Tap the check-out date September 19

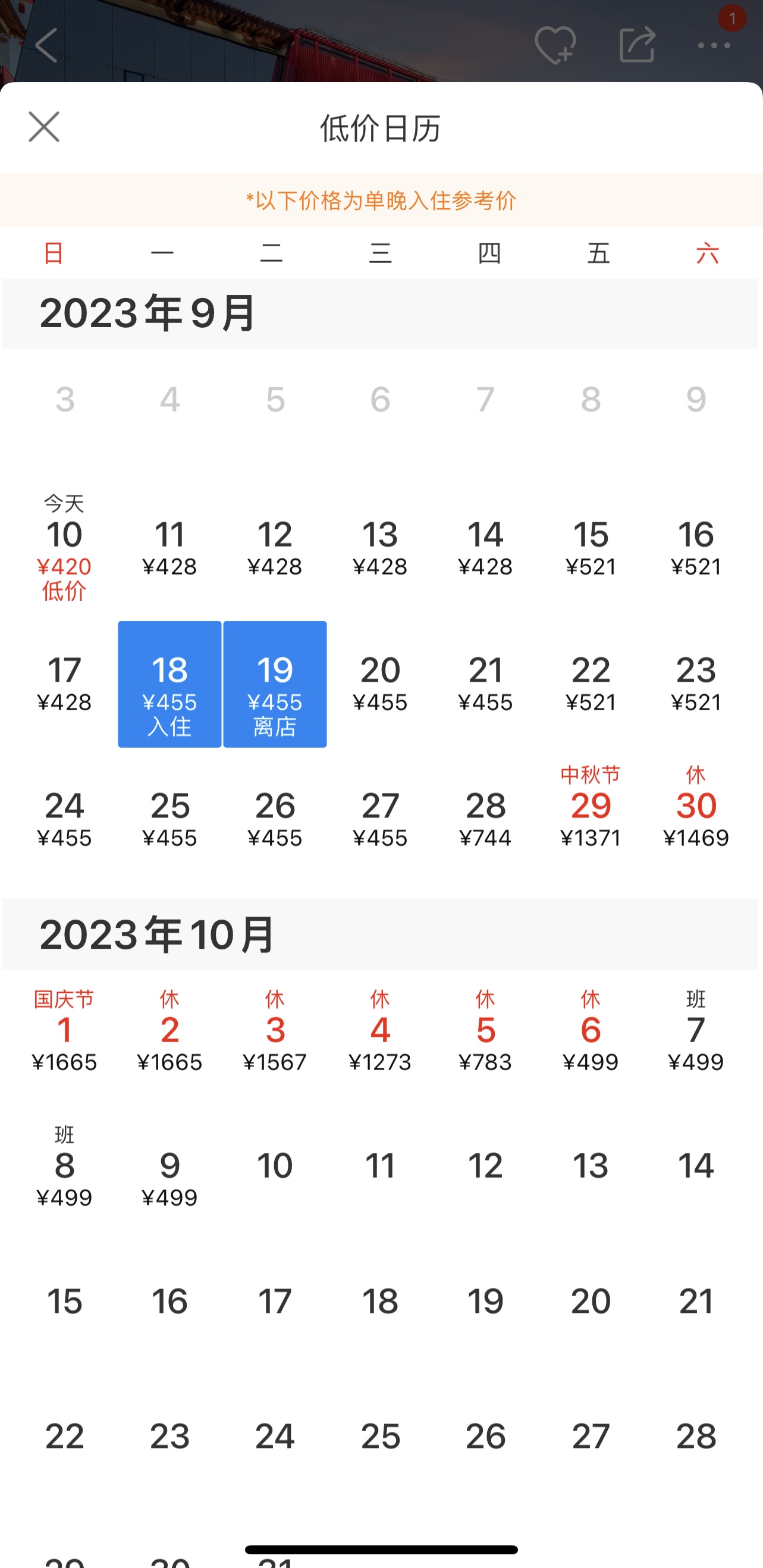coord(275,683)
